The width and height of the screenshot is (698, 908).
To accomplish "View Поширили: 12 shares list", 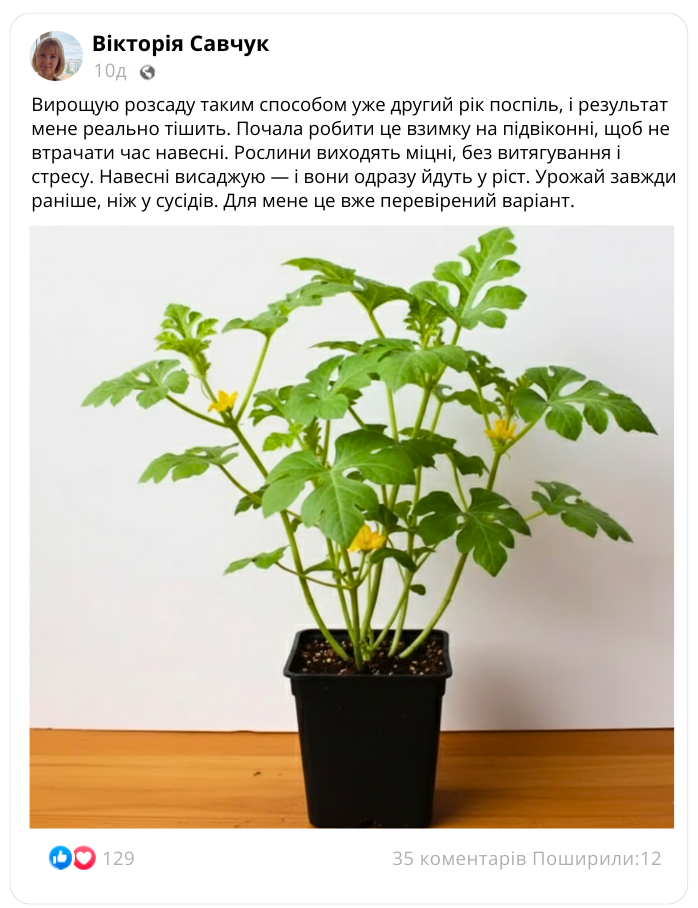I will 597,858.
